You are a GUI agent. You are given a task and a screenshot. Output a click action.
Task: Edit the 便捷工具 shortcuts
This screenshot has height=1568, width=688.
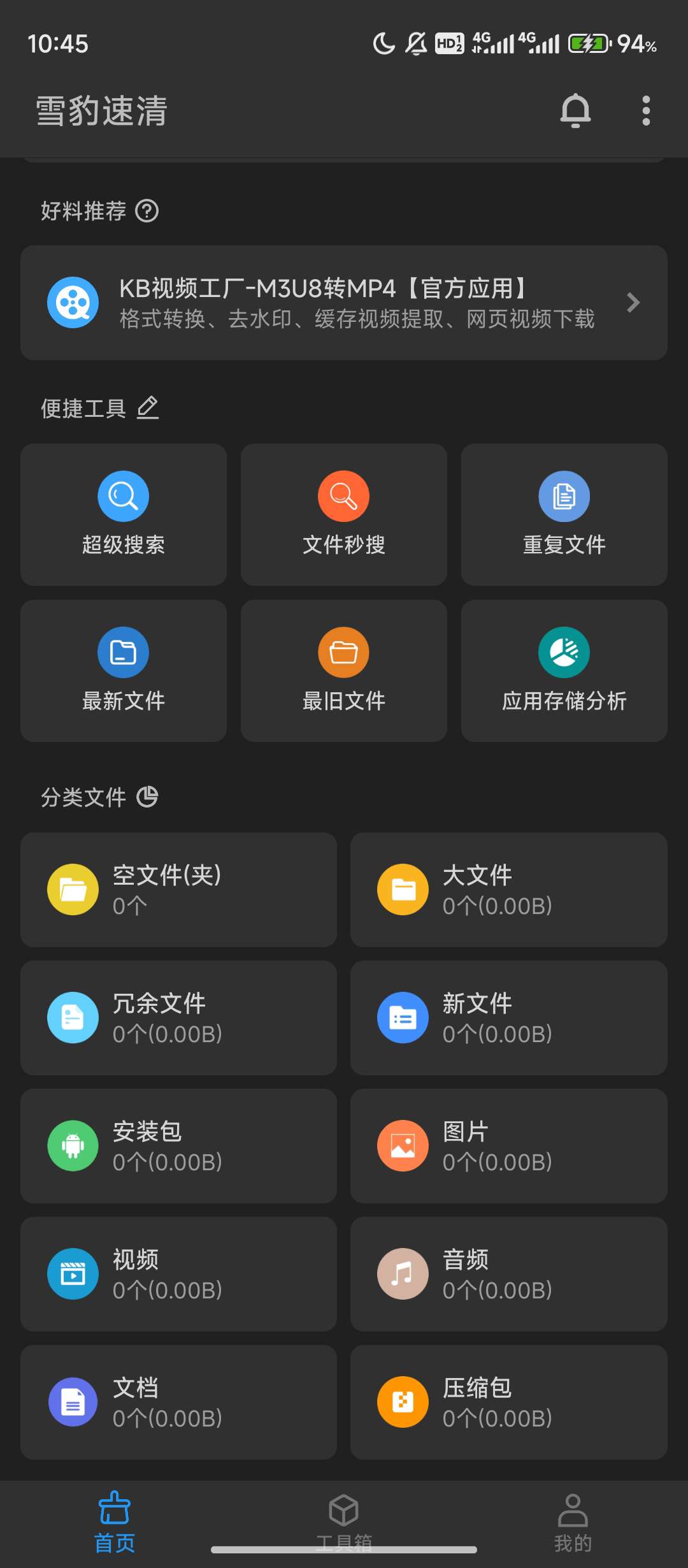148,408
